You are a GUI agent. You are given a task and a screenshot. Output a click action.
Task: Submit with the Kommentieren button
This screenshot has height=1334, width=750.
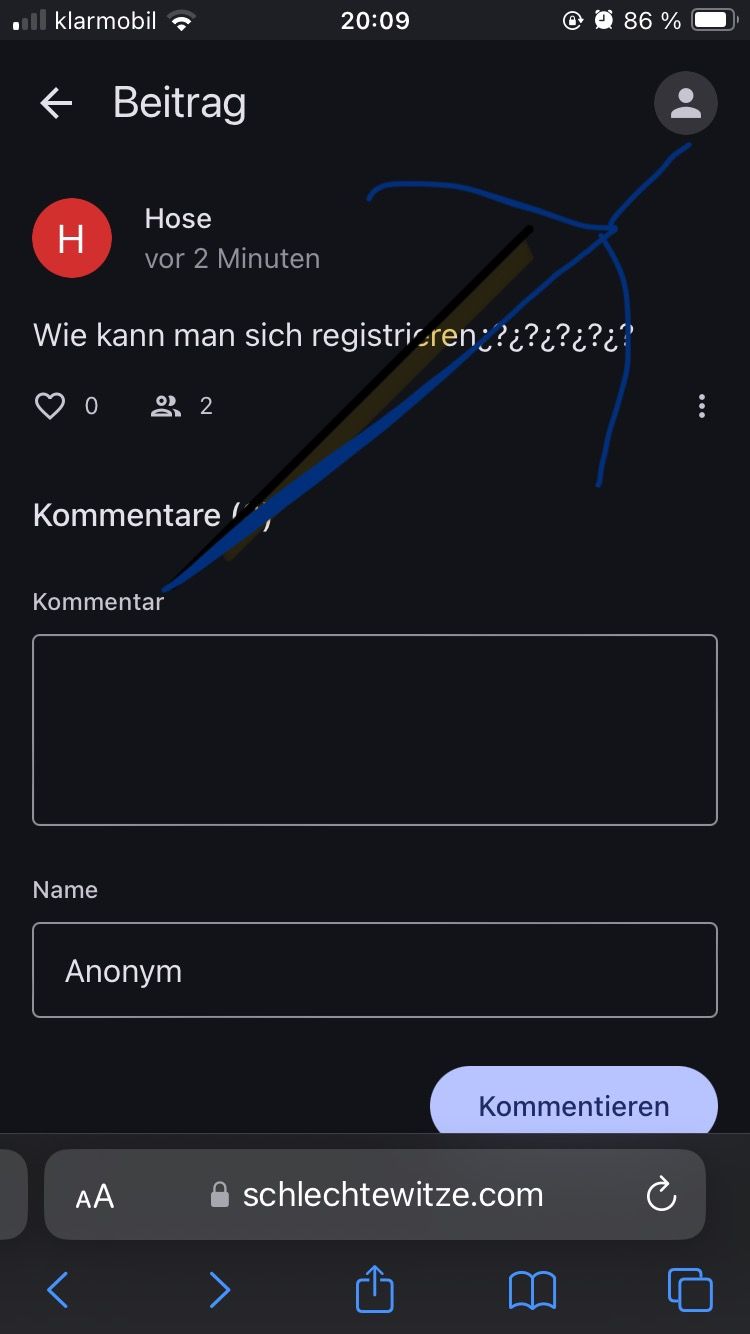pyautogui.click(x=573, y=1104)
